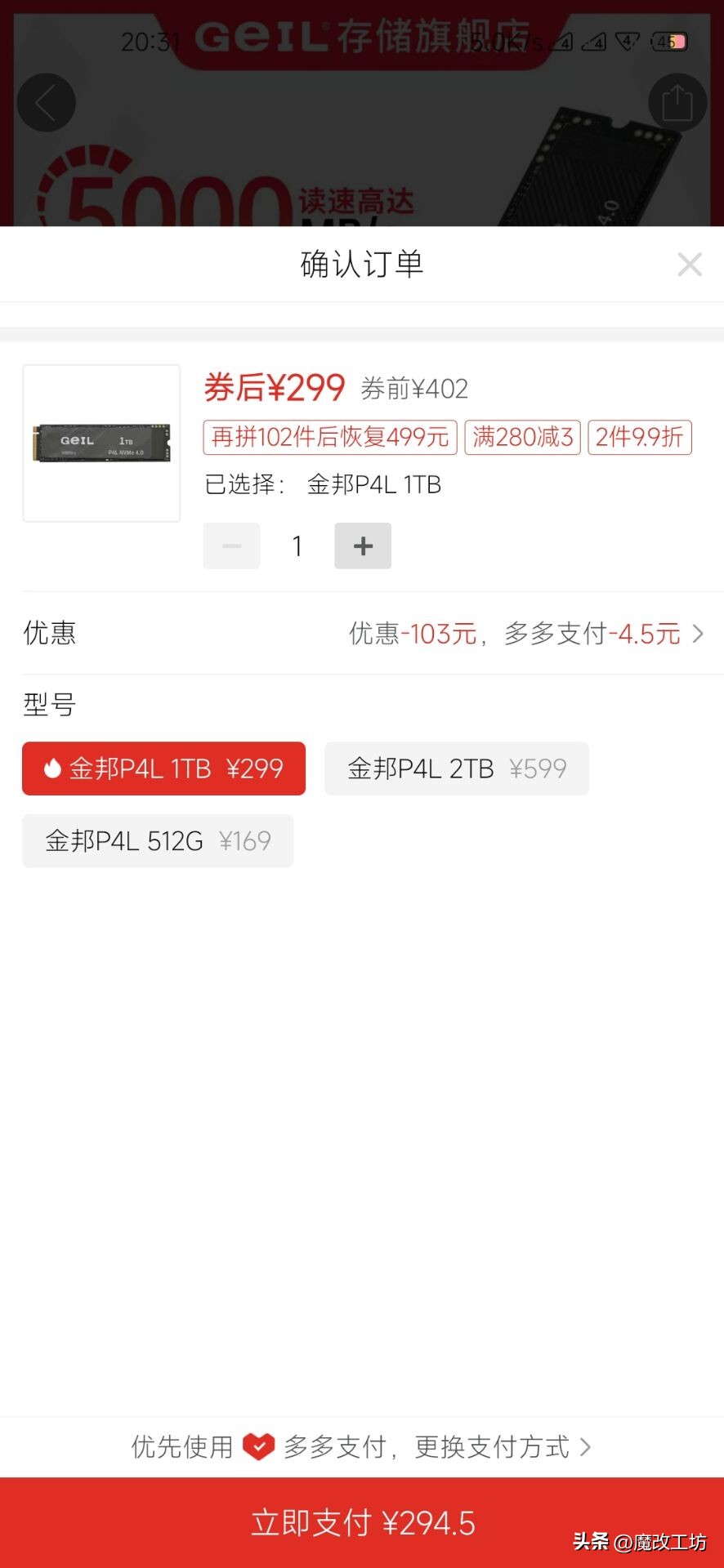Tap 立即支付 ¥294.5 to pay
This screenshot has width=724, height=1568.
tap(362, 1521)
